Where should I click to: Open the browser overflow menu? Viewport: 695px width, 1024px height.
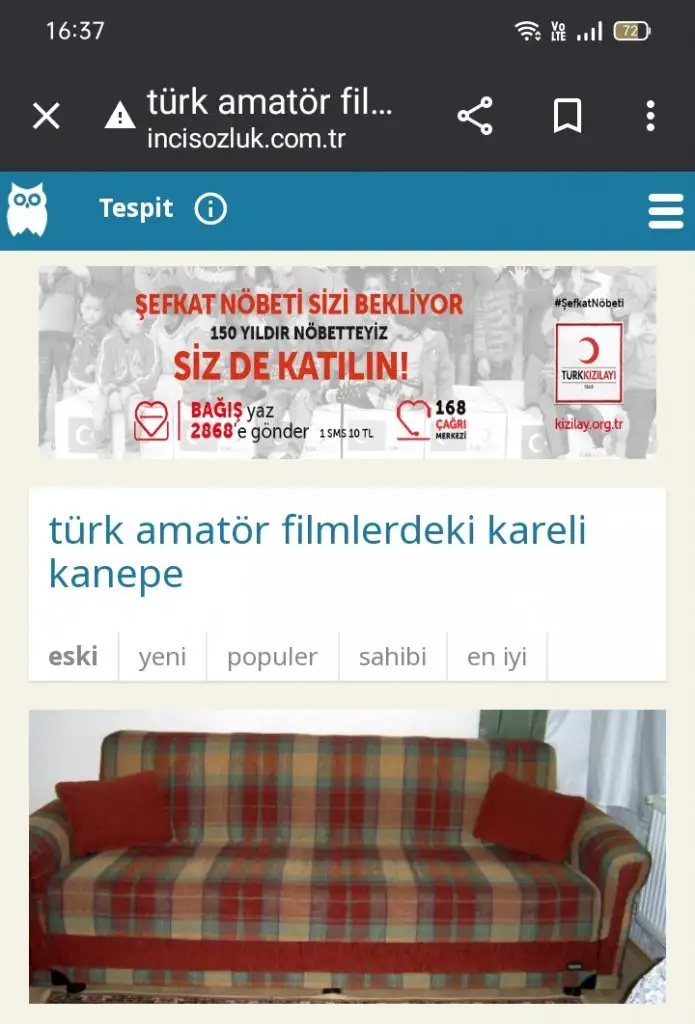(x=650, y=117)
